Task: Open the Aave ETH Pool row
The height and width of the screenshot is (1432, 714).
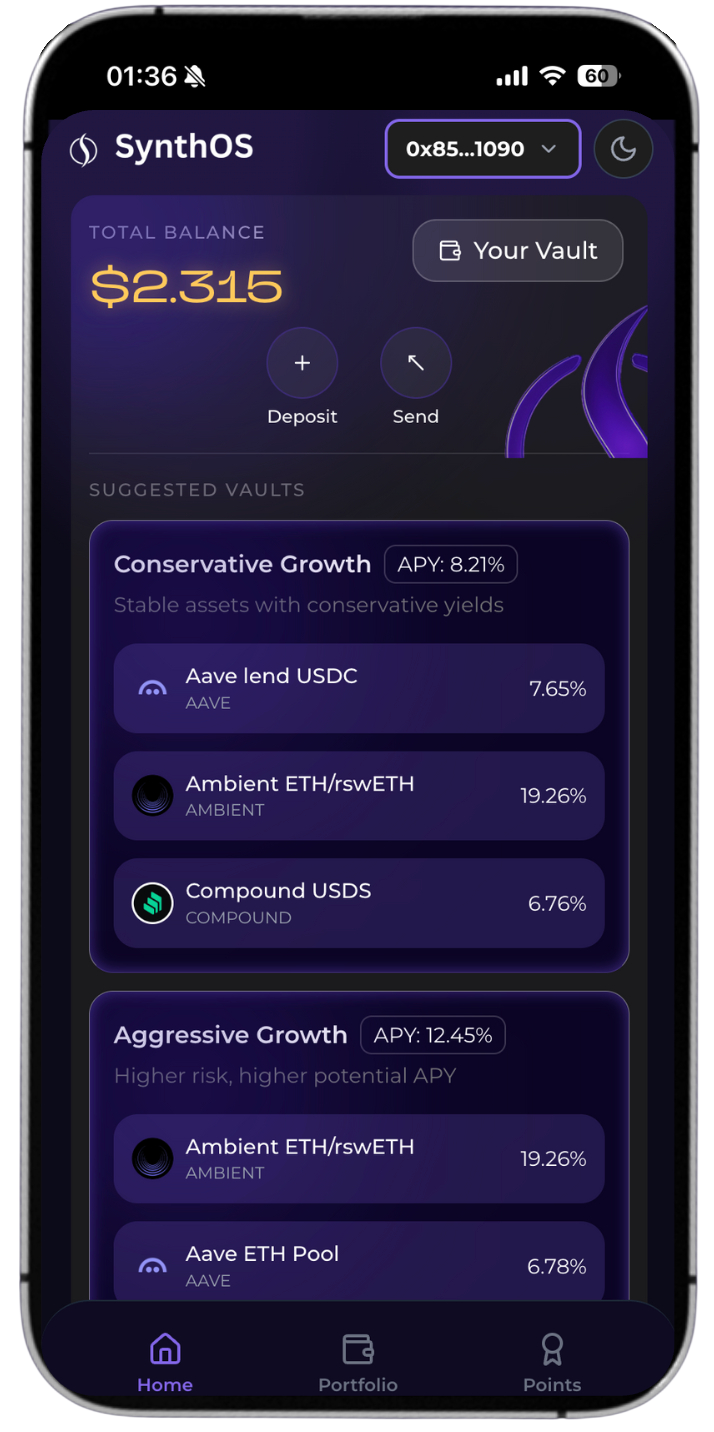Action: tap(358, 1265)
